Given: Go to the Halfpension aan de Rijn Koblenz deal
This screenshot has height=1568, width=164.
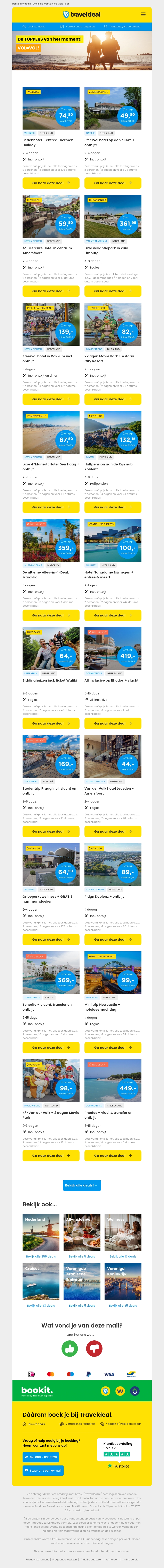Looking at the screenshot, I should 113,507.
